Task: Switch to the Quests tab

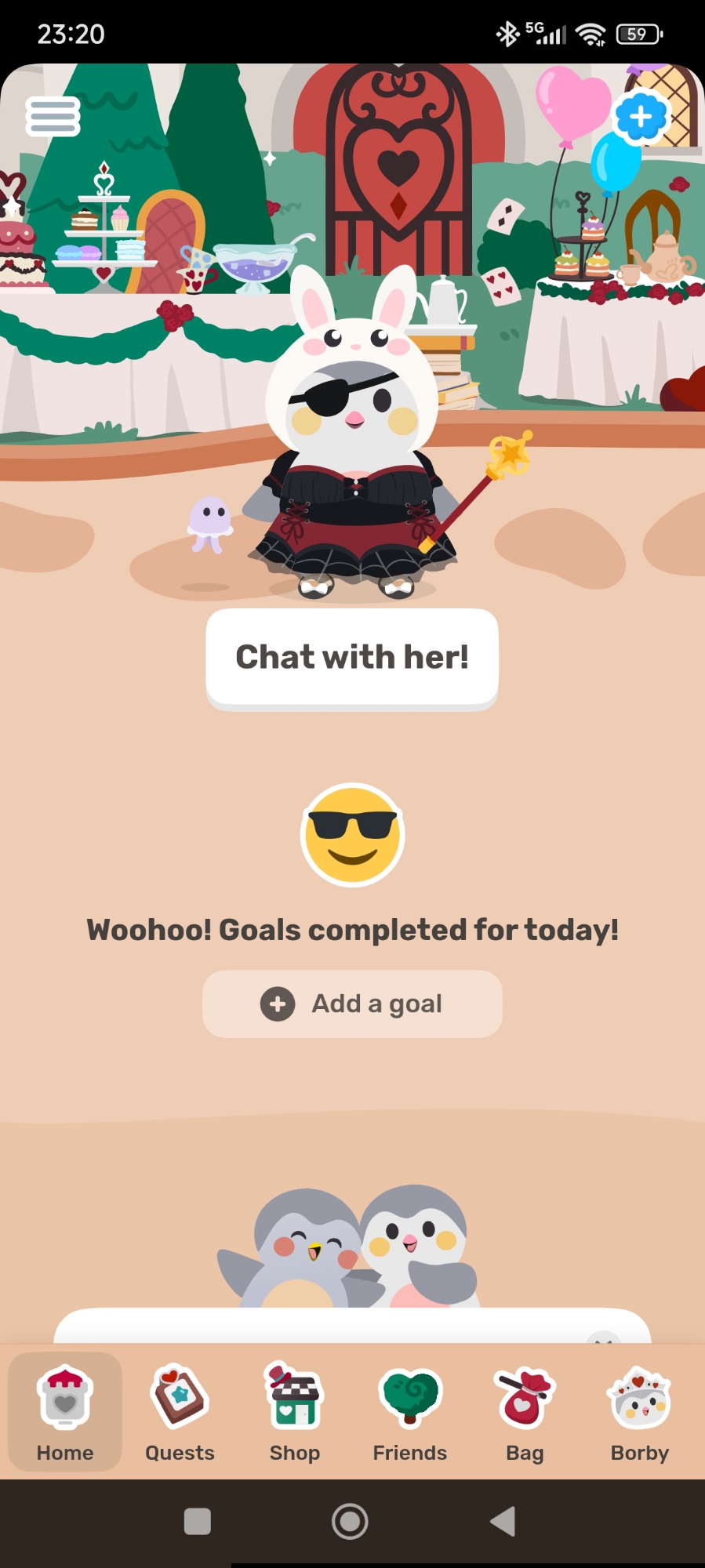Action: [x=180, y=1413]
